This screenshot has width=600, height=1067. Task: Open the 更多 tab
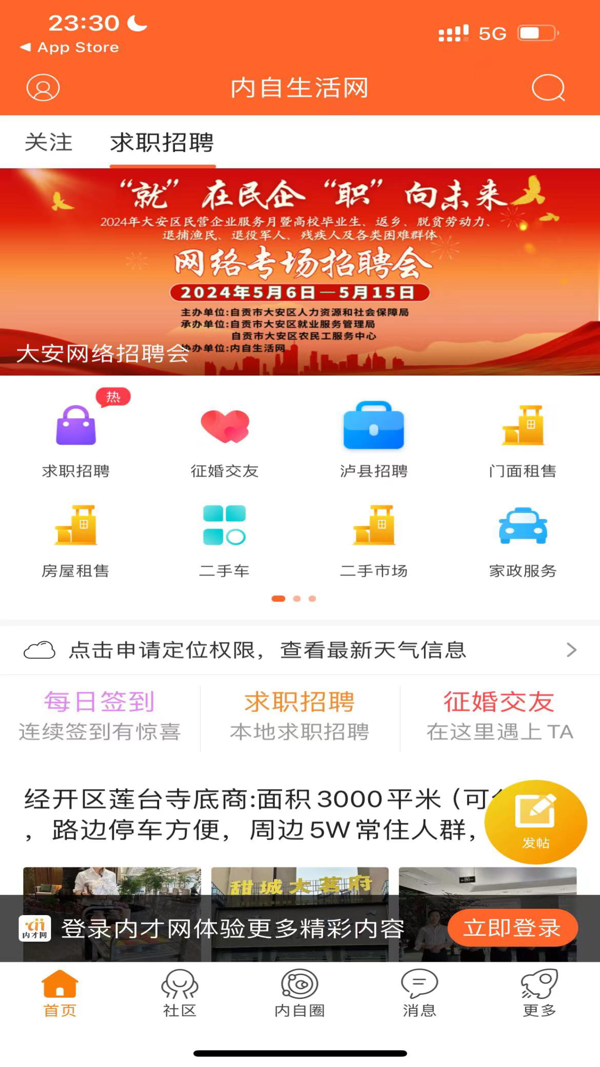tap(539, 993)
